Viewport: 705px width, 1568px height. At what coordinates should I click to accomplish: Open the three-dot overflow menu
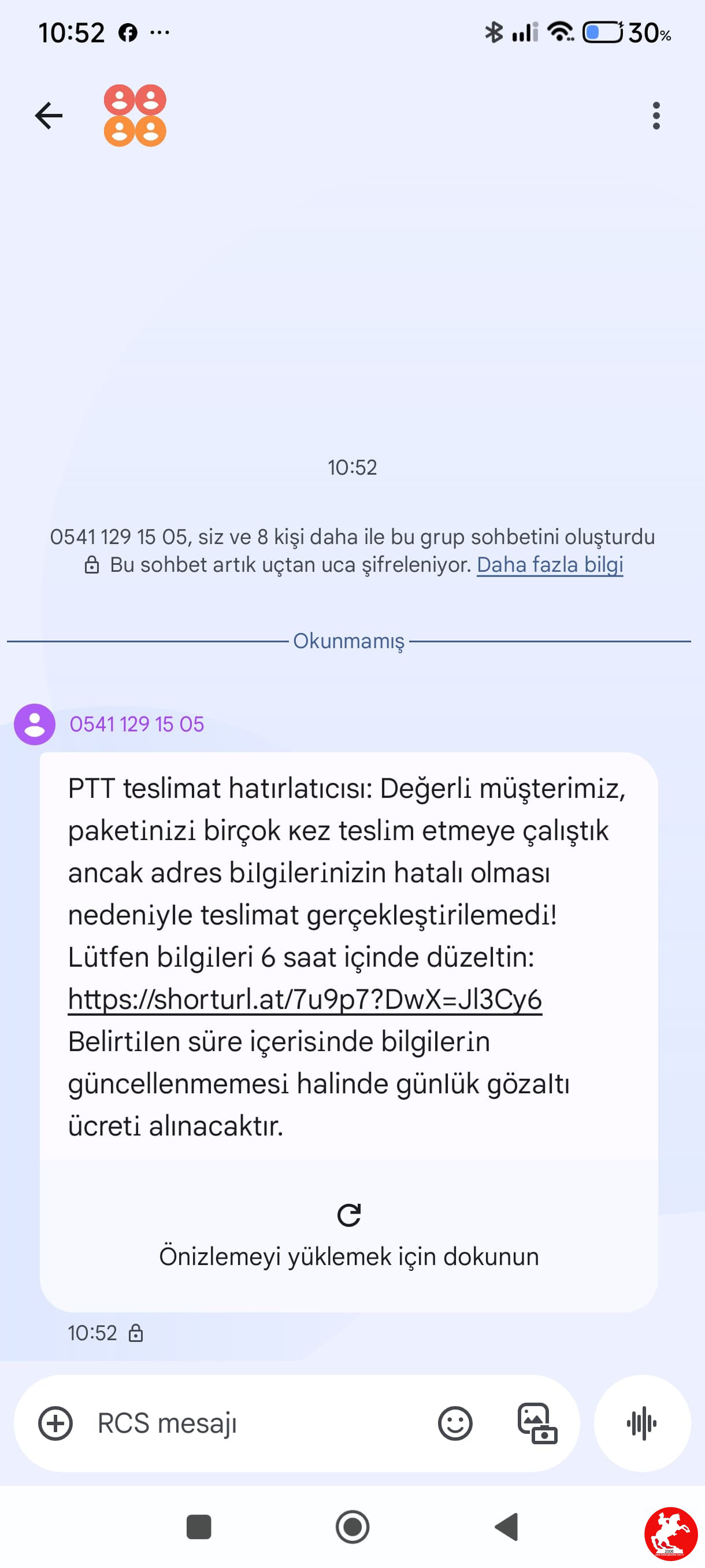pos(656,116)
